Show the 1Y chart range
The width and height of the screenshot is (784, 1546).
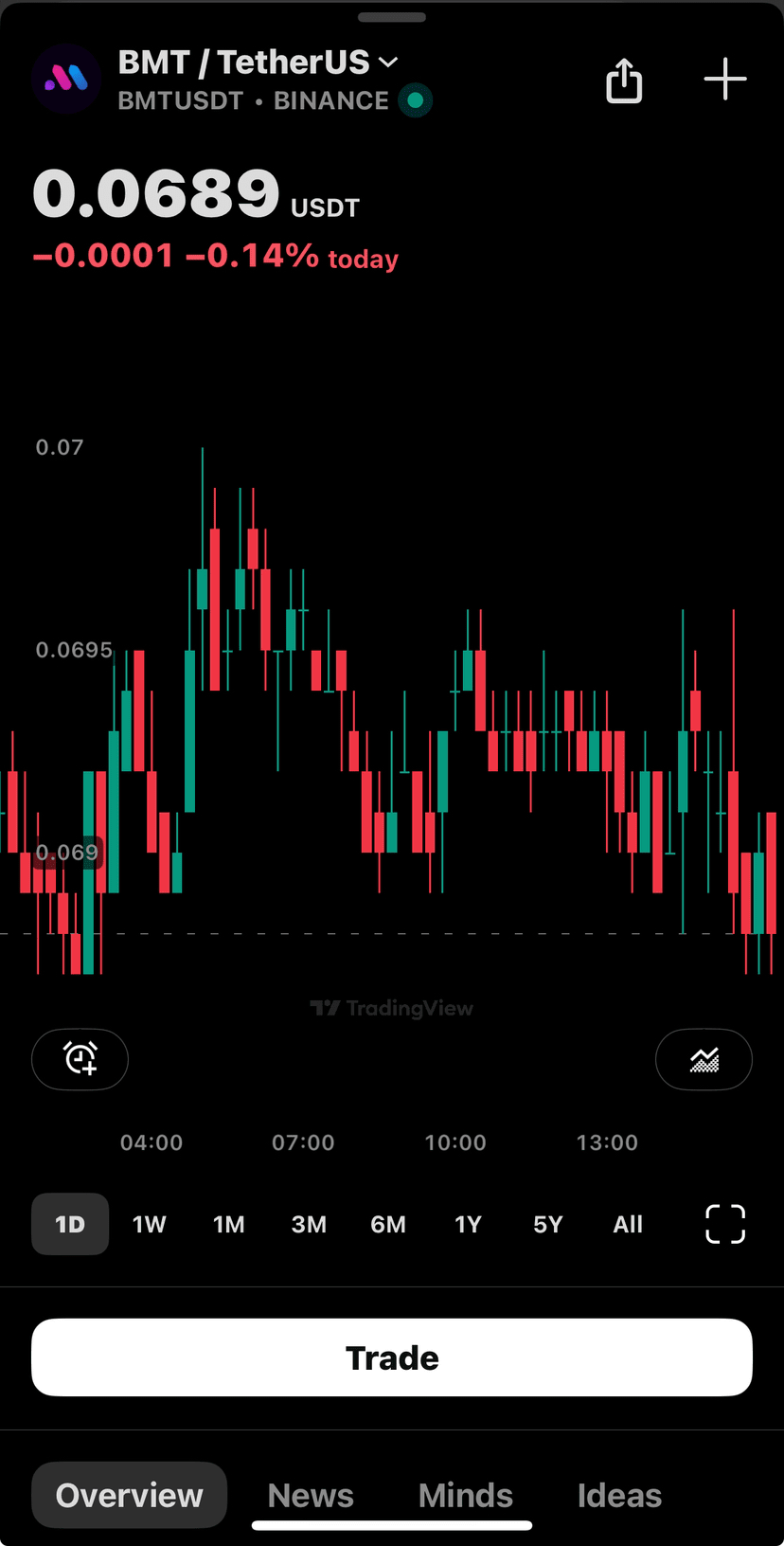click(468, 1224)
